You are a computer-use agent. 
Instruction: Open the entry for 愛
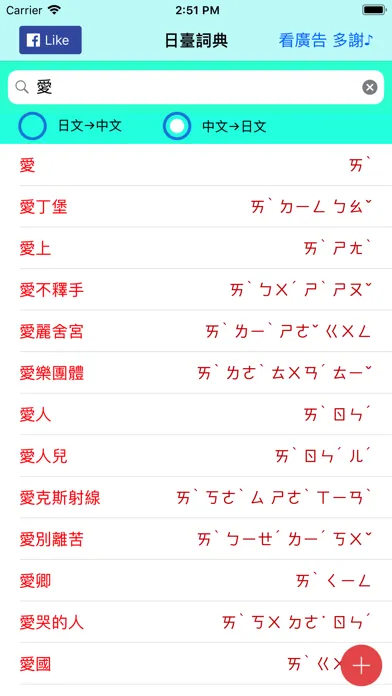(x=196, y=165)
